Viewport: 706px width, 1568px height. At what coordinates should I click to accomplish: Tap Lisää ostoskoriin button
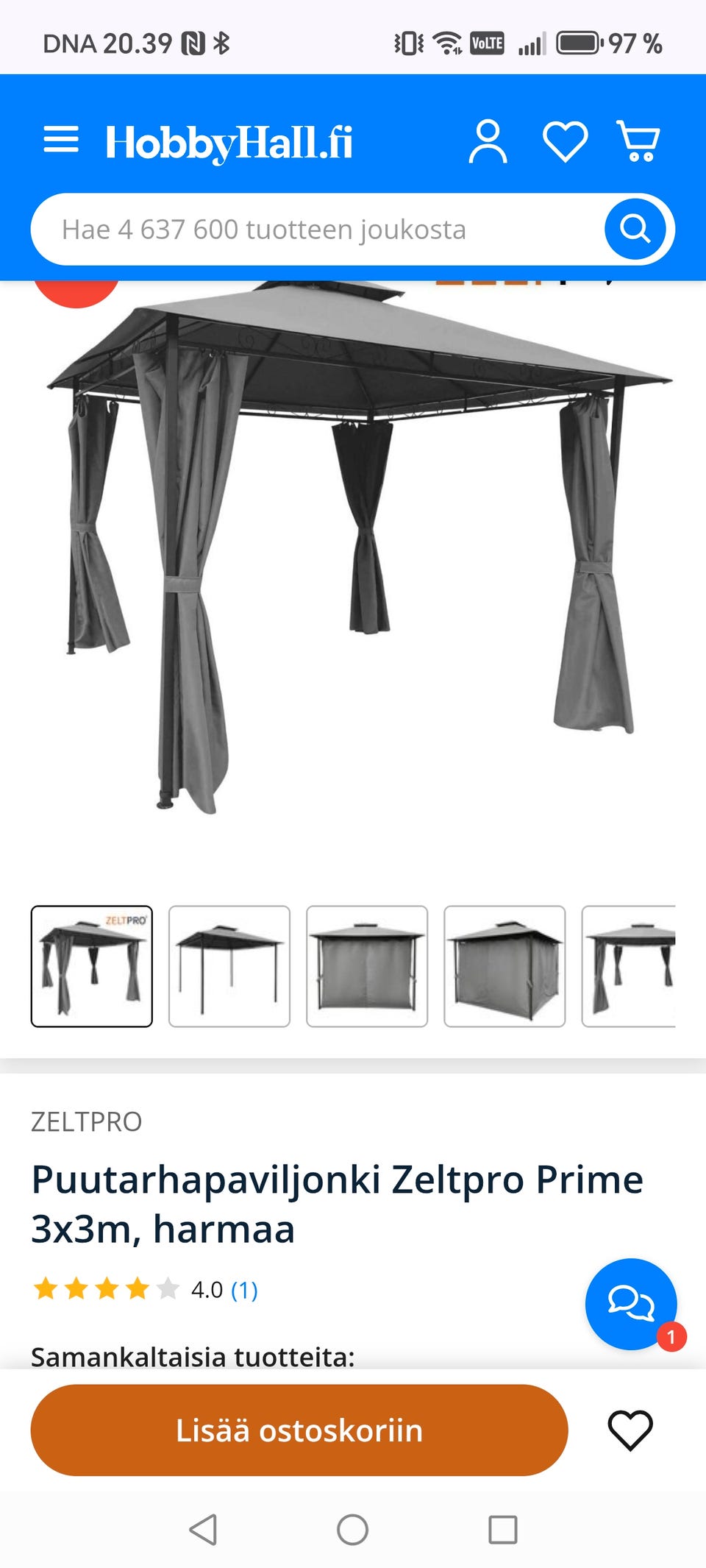299,1430
